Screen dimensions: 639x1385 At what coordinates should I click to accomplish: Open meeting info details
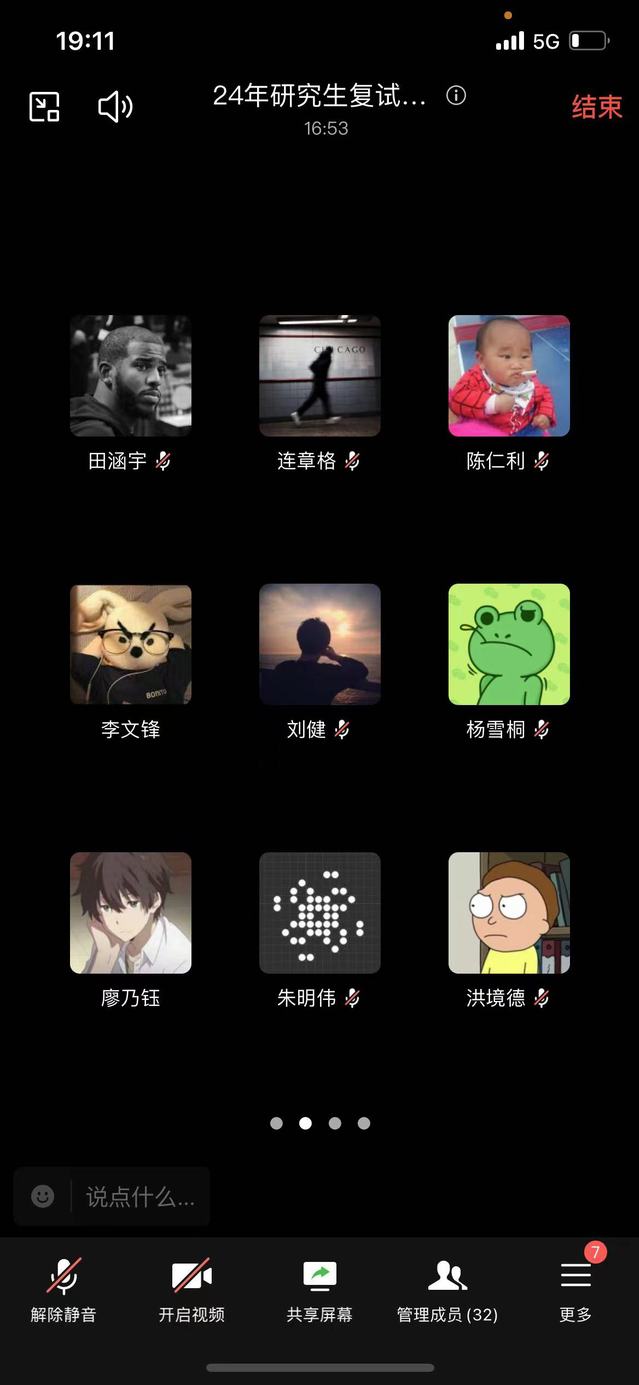point(456,96)
